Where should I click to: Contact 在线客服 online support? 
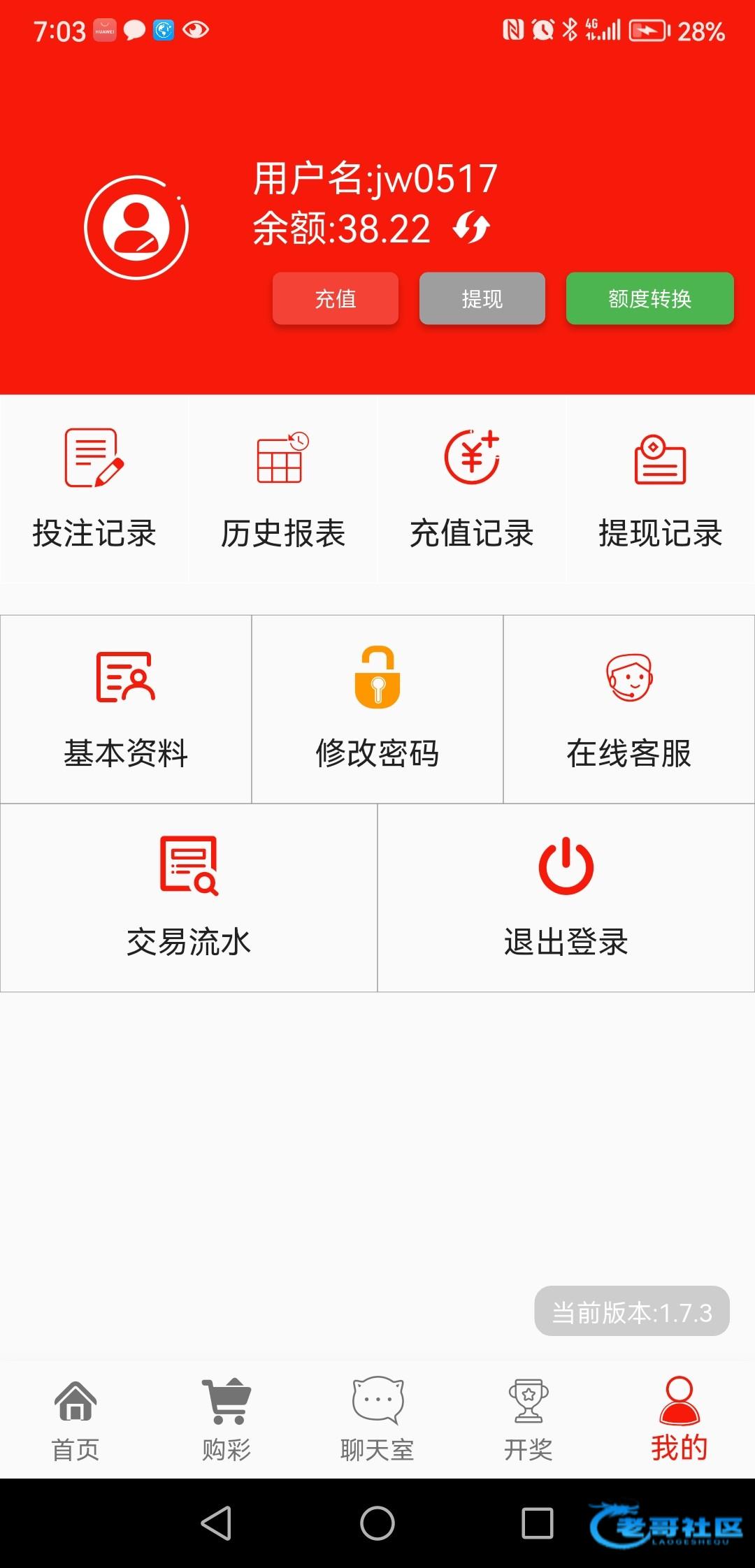click(x=629, y=709)
